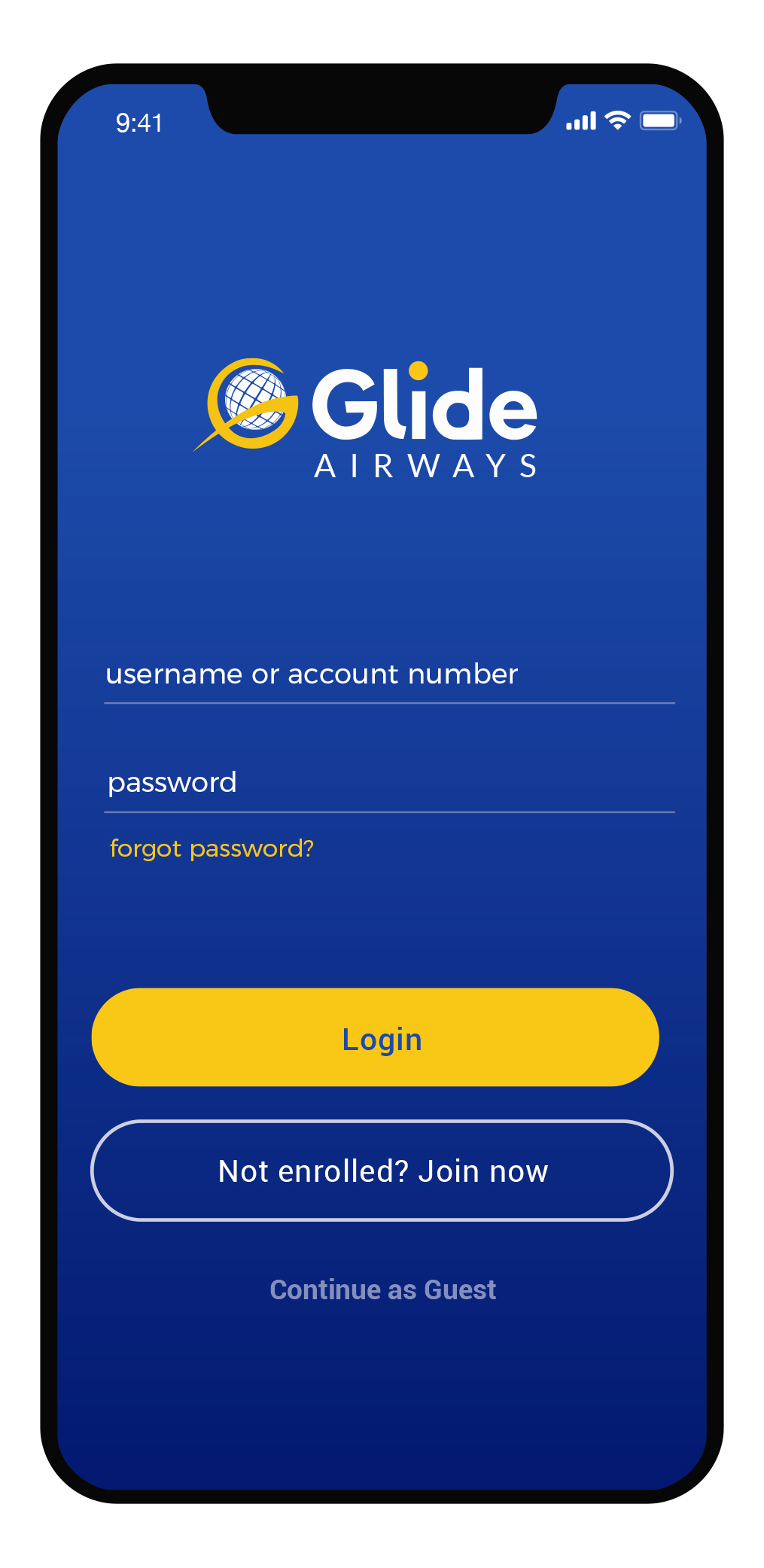This screenshot has height=1568, width=764.
Task: Continue as Guest
Action: [382, 1290]
